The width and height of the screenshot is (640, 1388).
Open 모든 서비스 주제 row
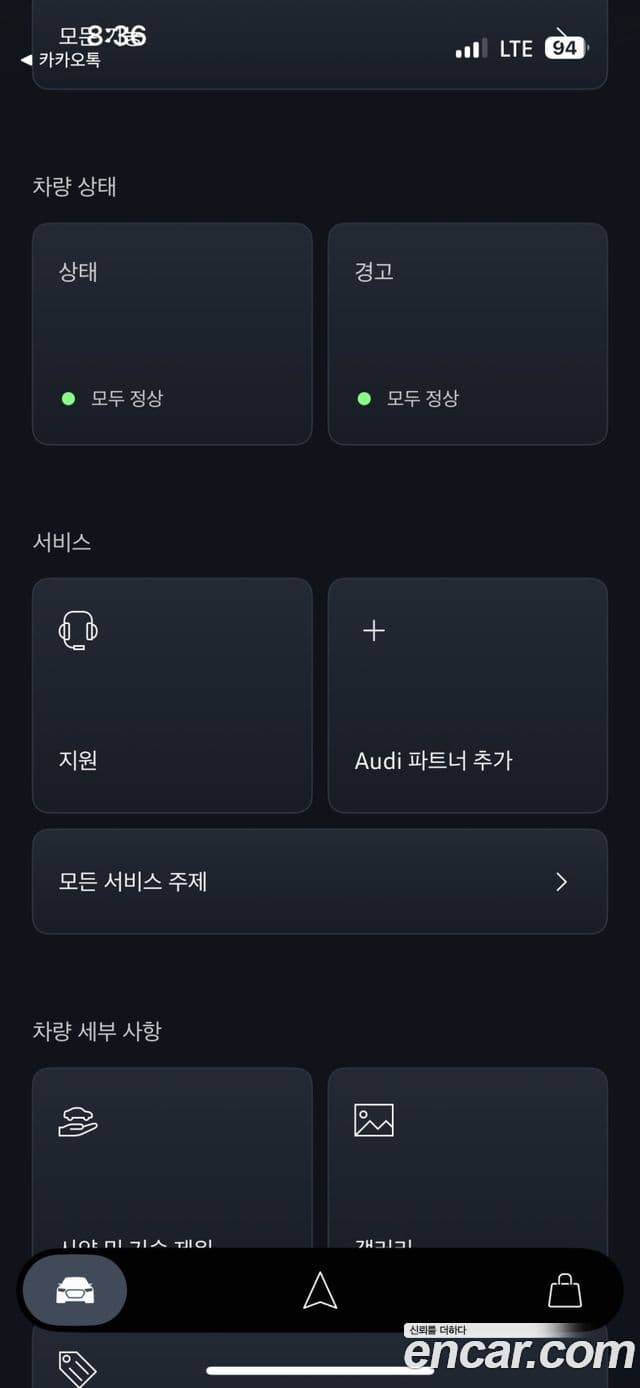tap(319, 881)
